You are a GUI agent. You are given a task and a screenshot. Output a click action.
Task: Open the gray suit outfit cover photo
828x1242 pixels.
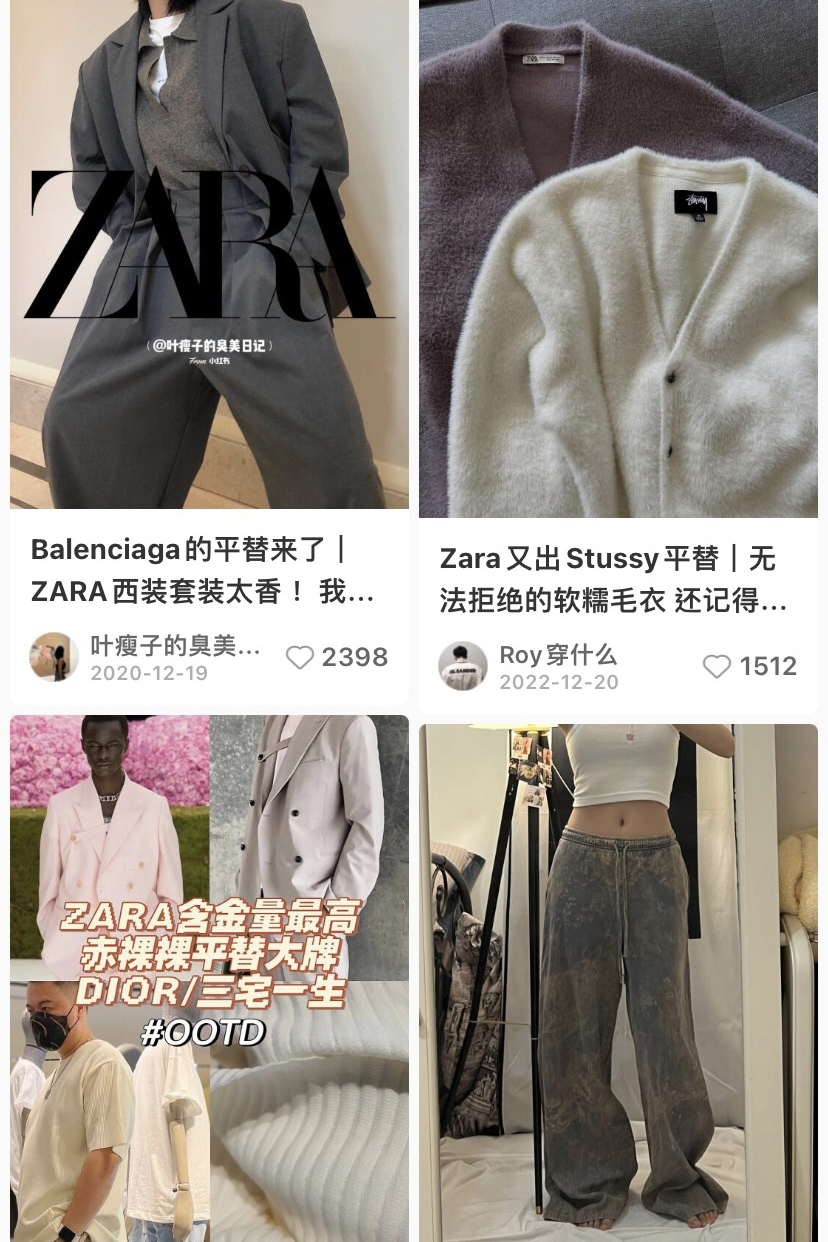click(x=208, y=255)
